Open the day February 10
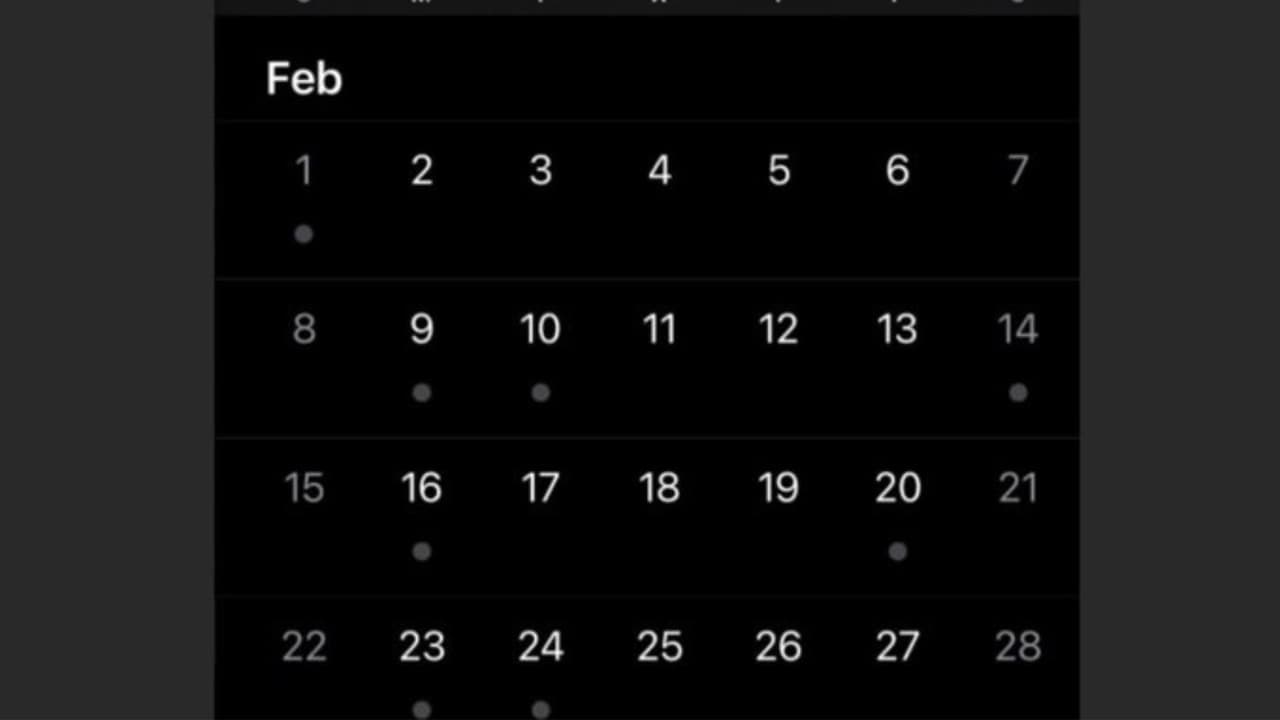 (x=540, y=330)
